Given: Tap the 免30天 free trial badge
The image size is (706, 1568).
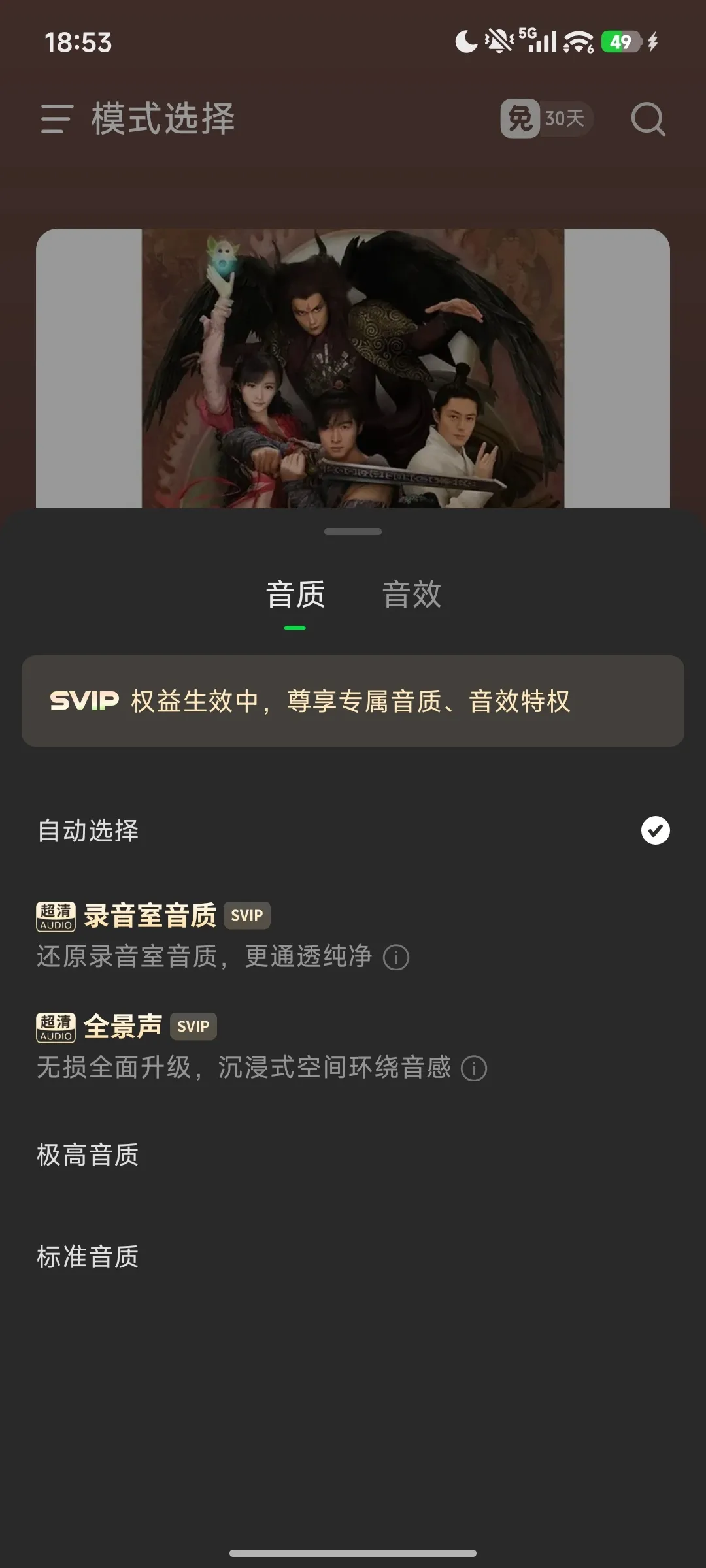Looking at the screenshot, I should (546, 119).
